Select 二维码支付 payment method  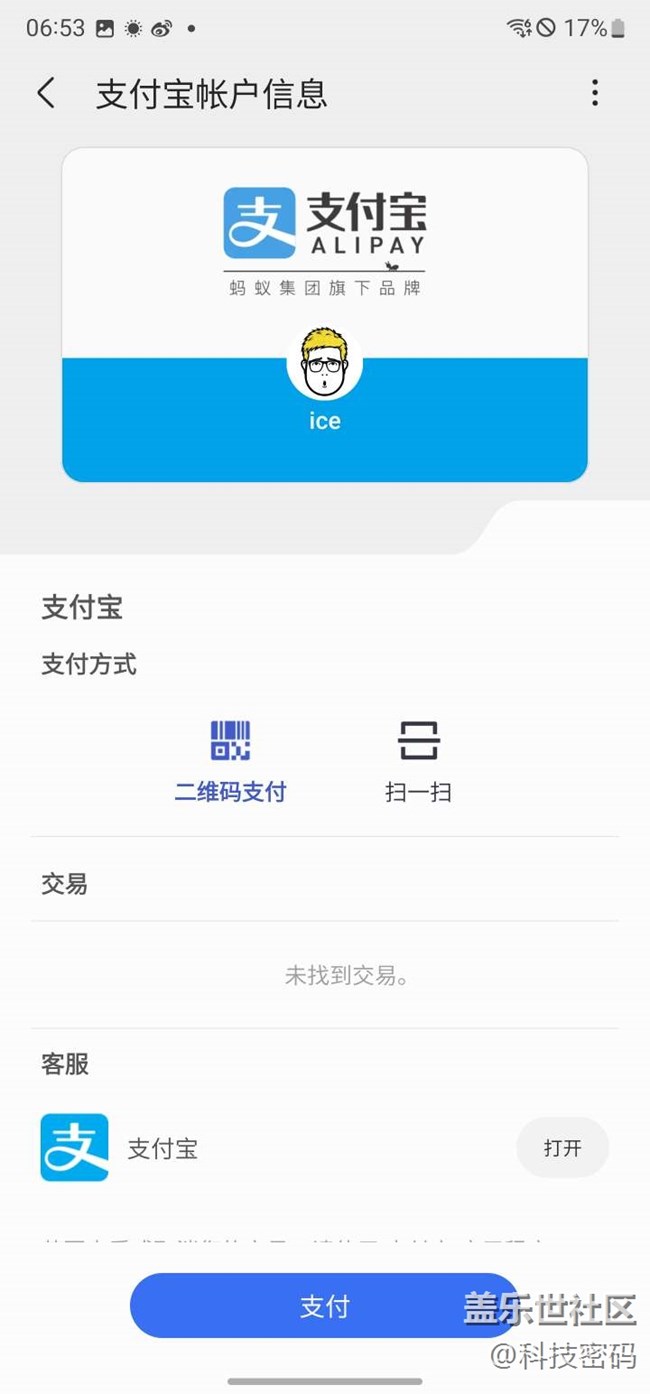coord(231,761)
